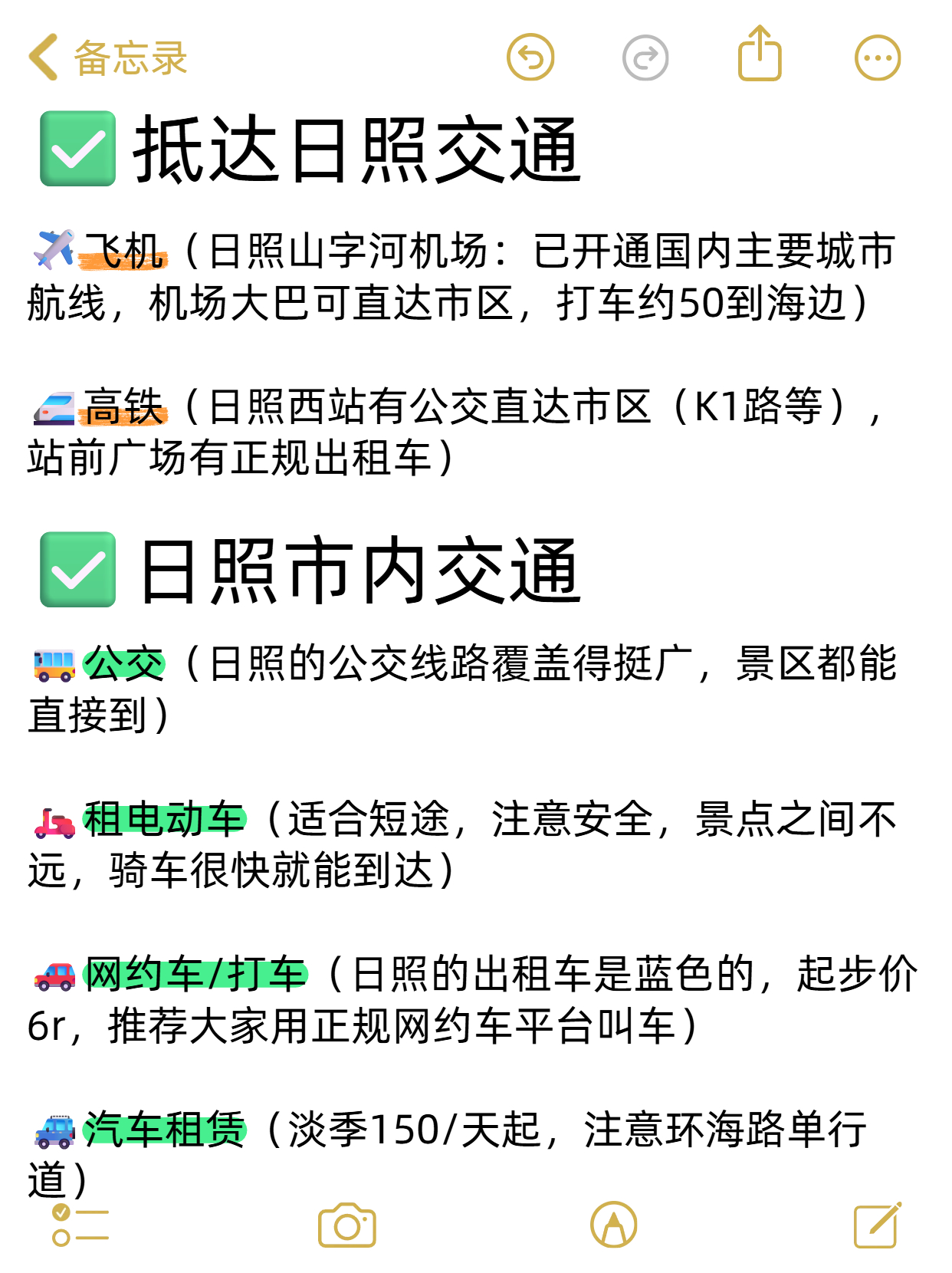
Task: Go back to 备忘录 list
Action: pyautogui.click(x=107, y=58)
